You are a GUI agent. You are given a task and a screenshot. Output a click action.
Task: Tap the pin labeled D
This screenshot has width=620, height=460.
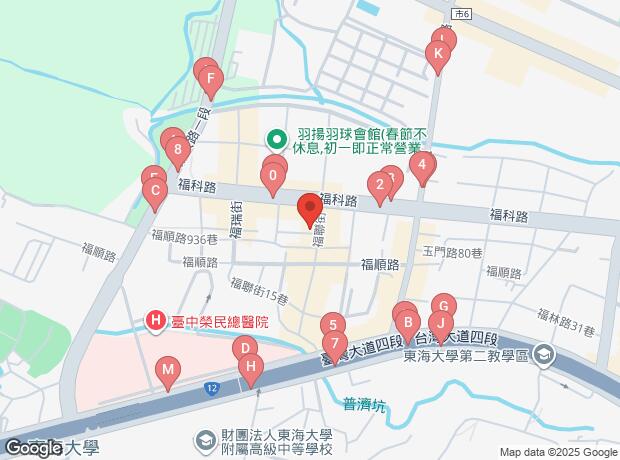click(x=245, y=348)
